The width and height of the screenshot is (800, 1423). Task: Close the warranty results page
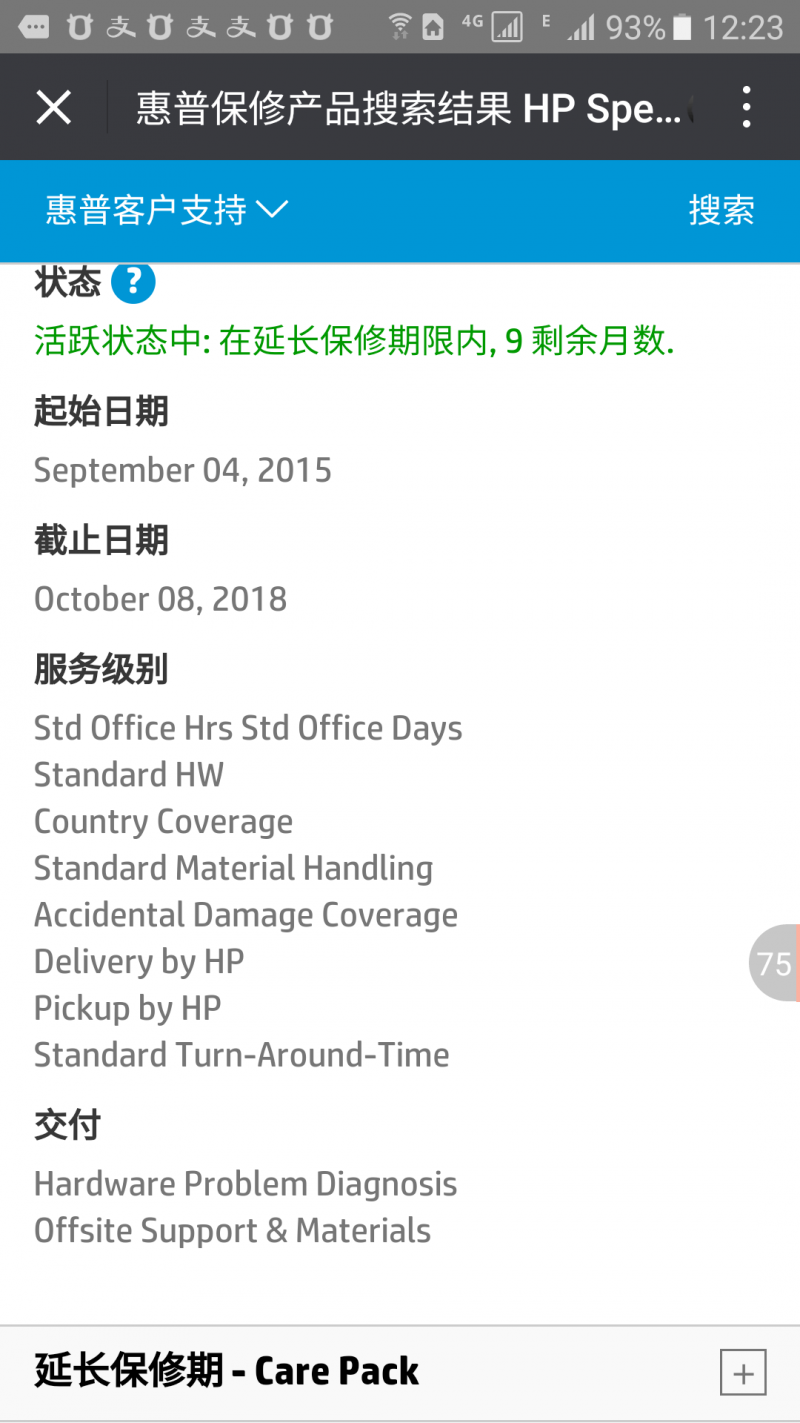pos(53,107)
